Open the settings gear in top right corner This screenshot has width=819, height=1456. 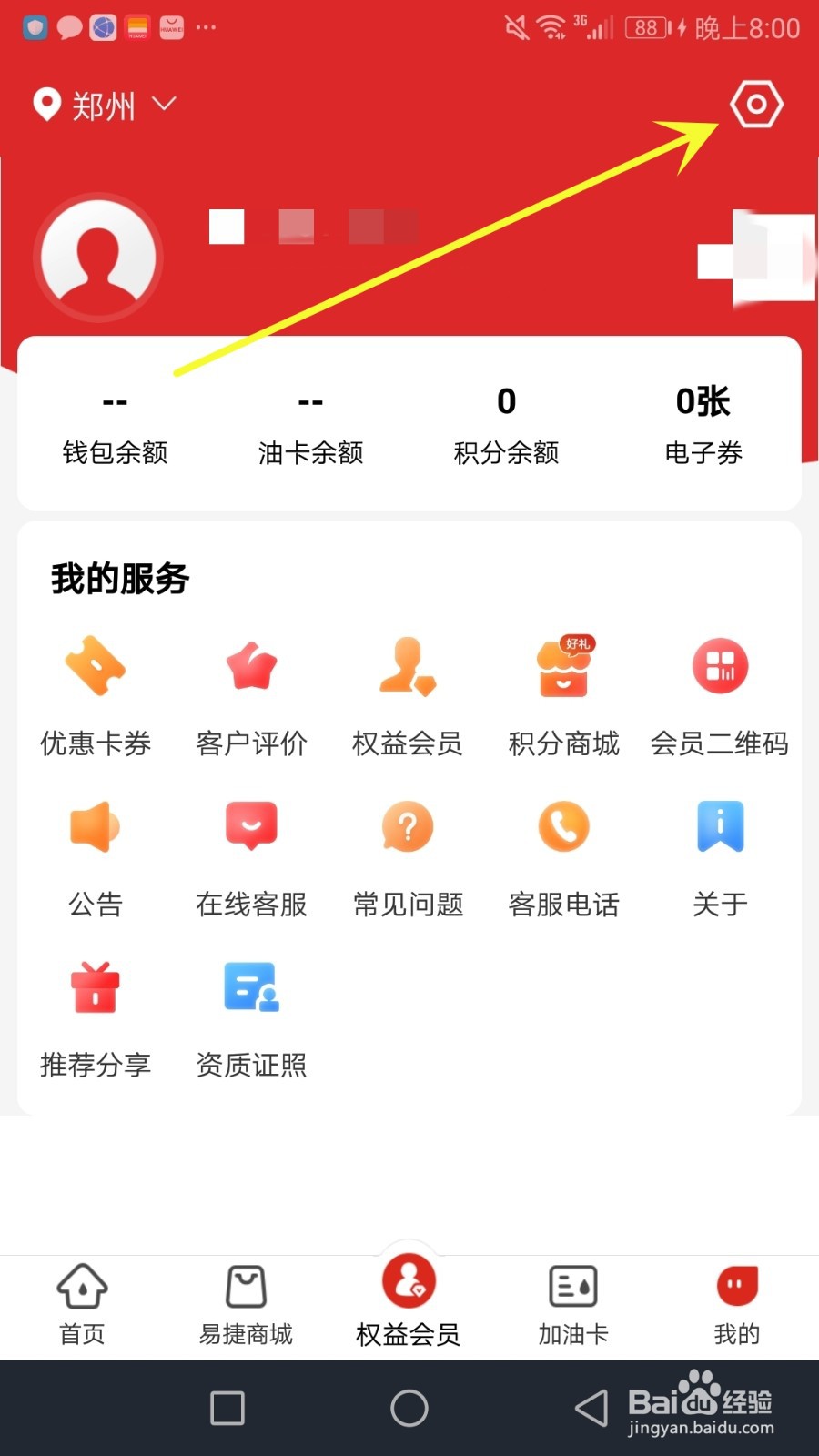[756, 104]
